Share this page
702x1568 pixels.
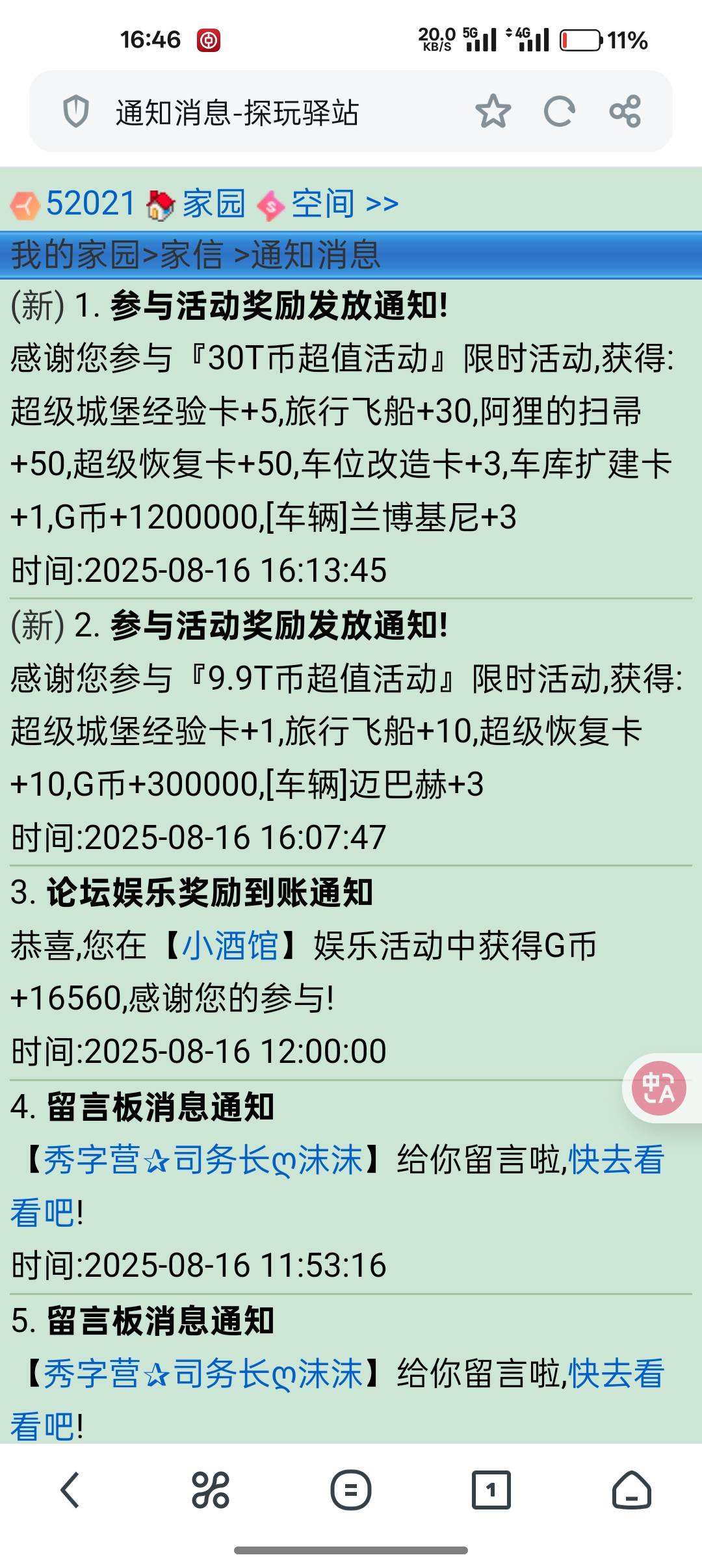[x=625, y=111]
